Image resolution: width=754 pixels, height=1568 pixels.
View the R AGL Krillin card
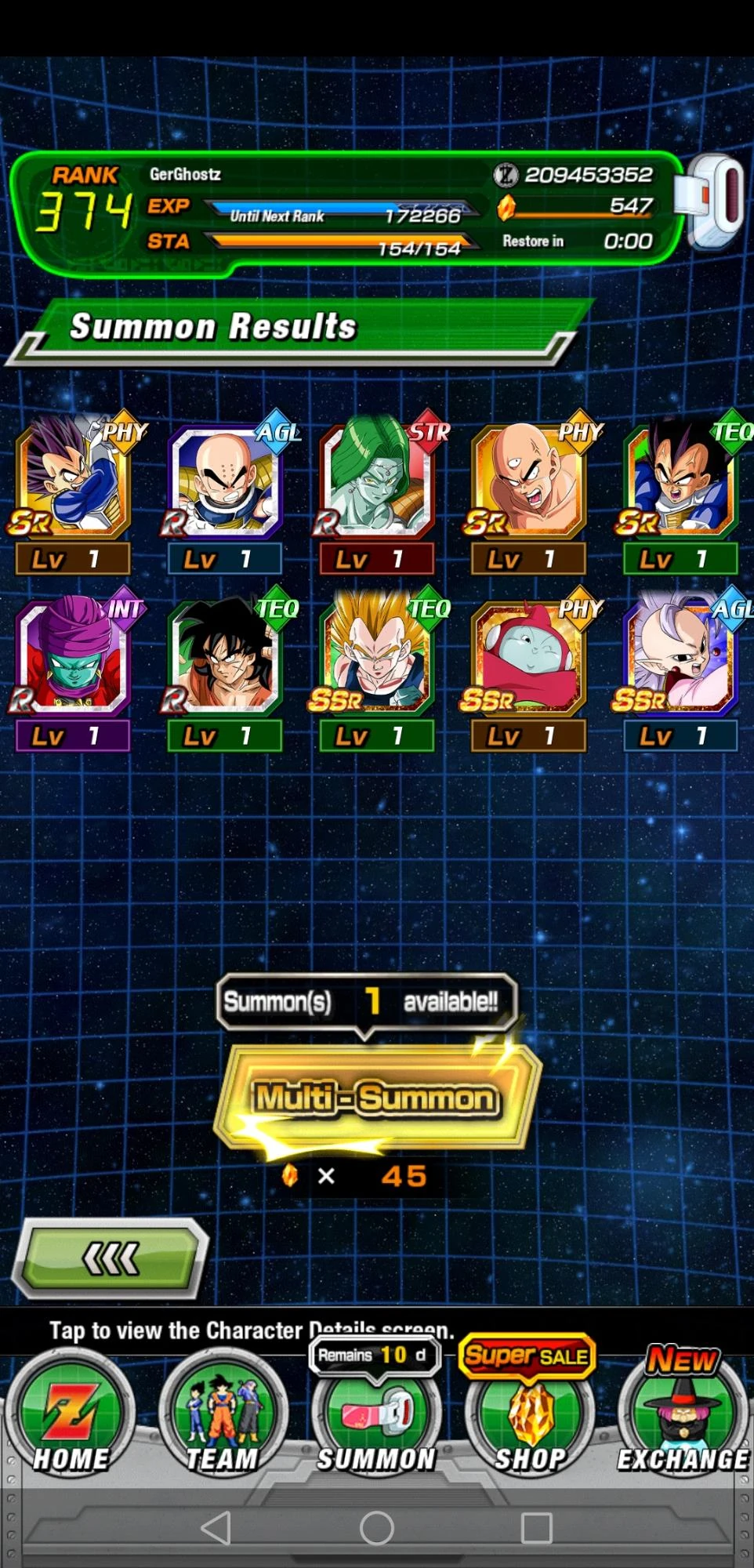coord(225,480)
